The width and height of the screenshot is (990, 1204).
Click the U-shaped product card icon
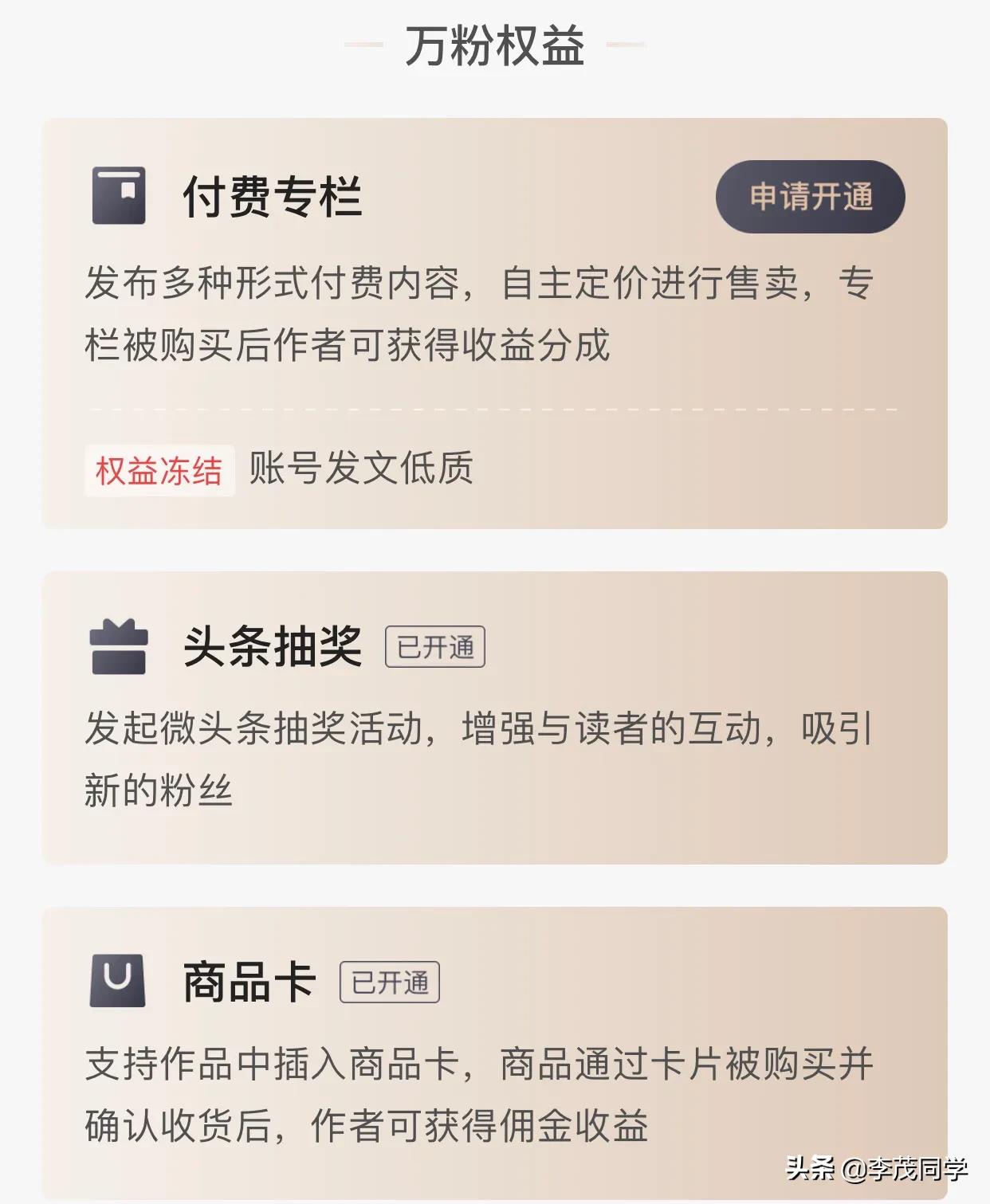120,981
